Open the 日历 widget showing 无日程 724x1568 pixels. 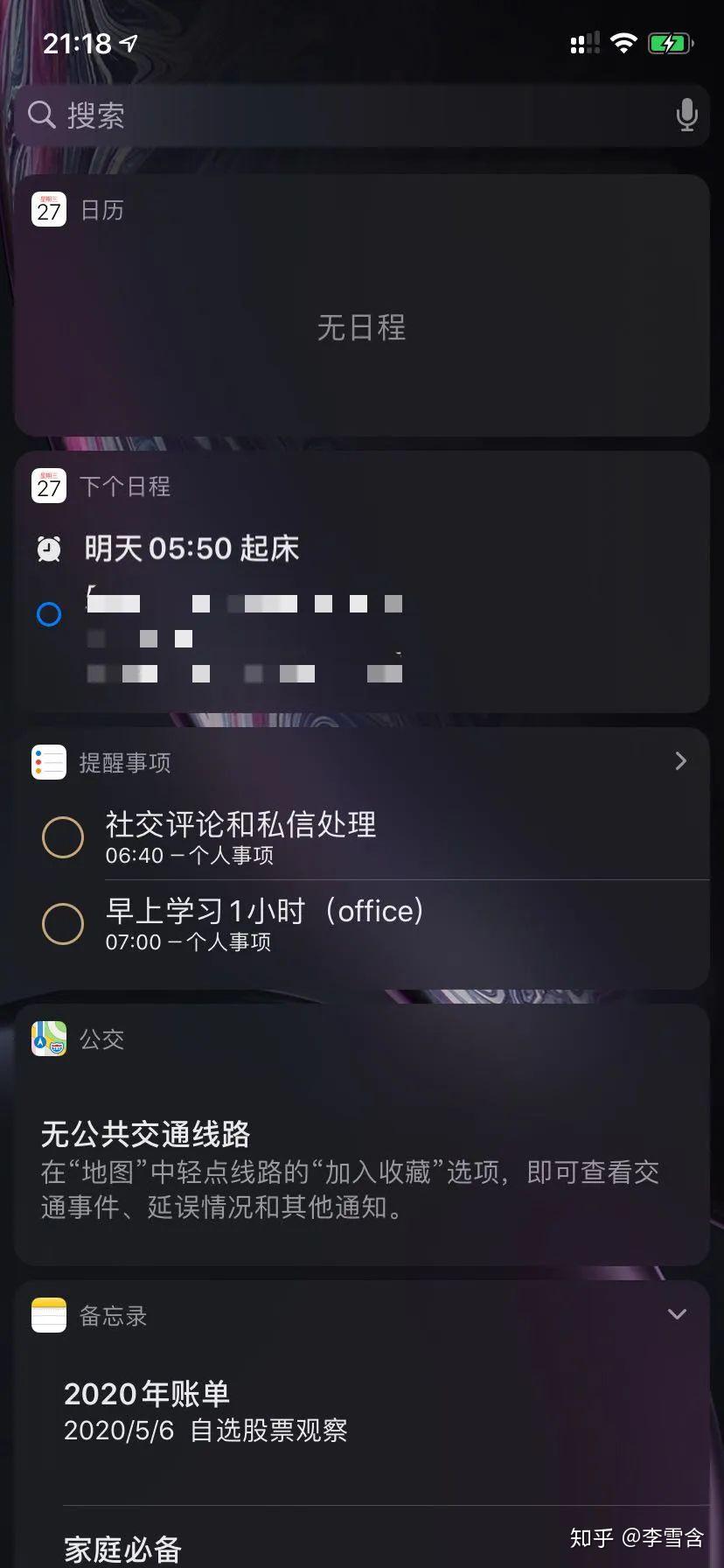pyautogui.click(x=361, y=327)
